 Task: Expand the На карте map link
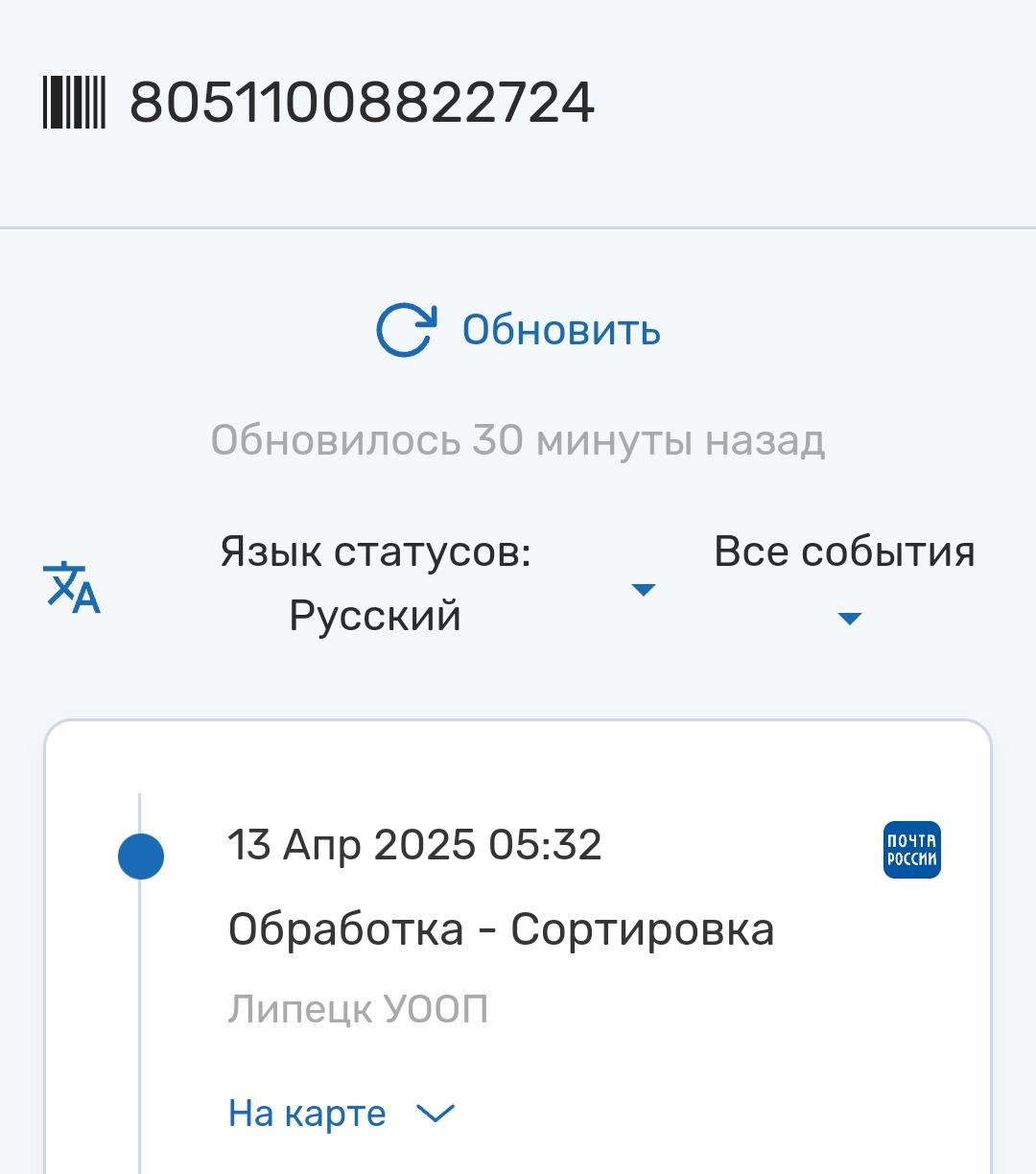(x=341, y=1114)
